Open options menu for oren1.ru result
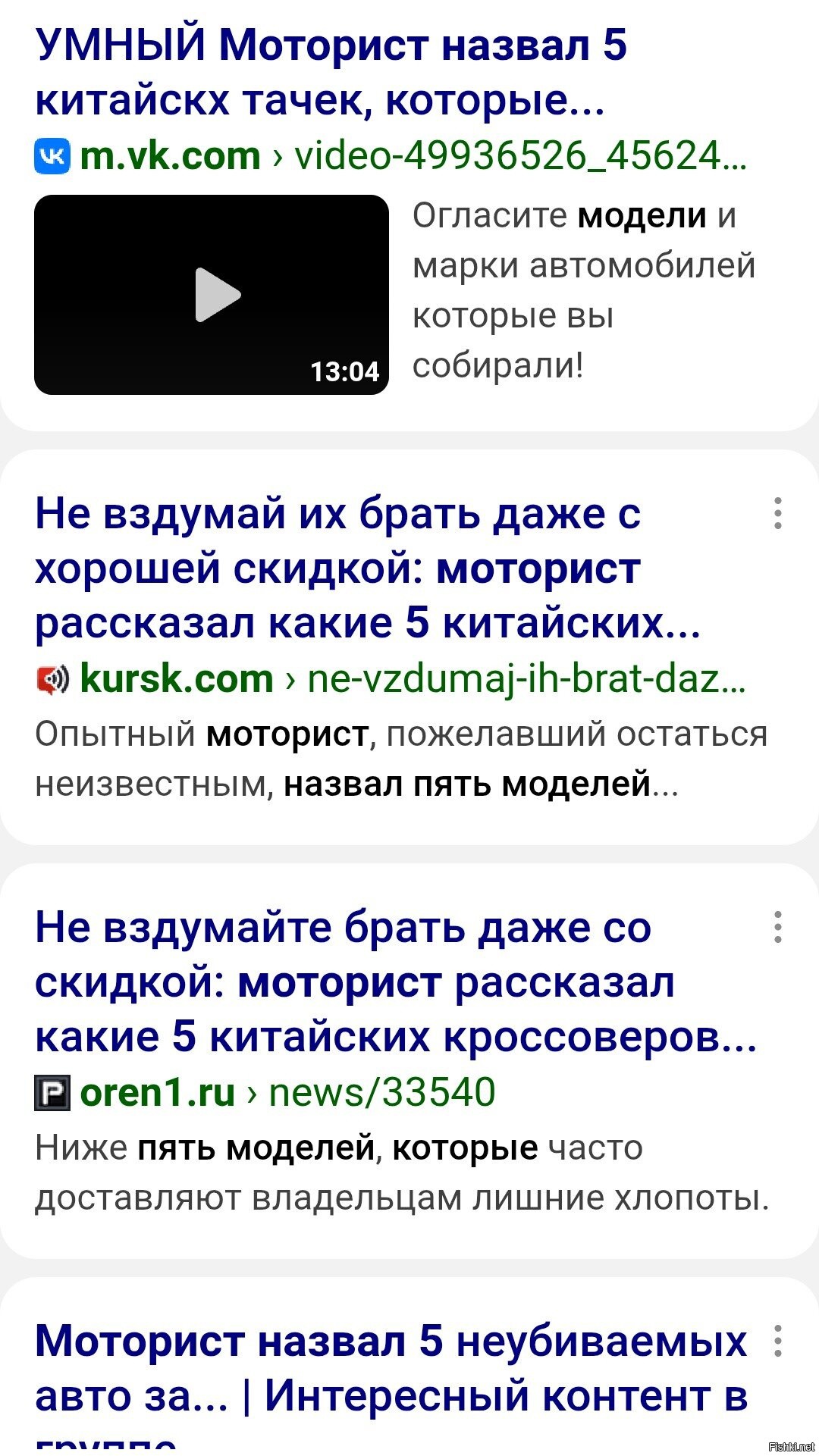 tap(777, 927)
